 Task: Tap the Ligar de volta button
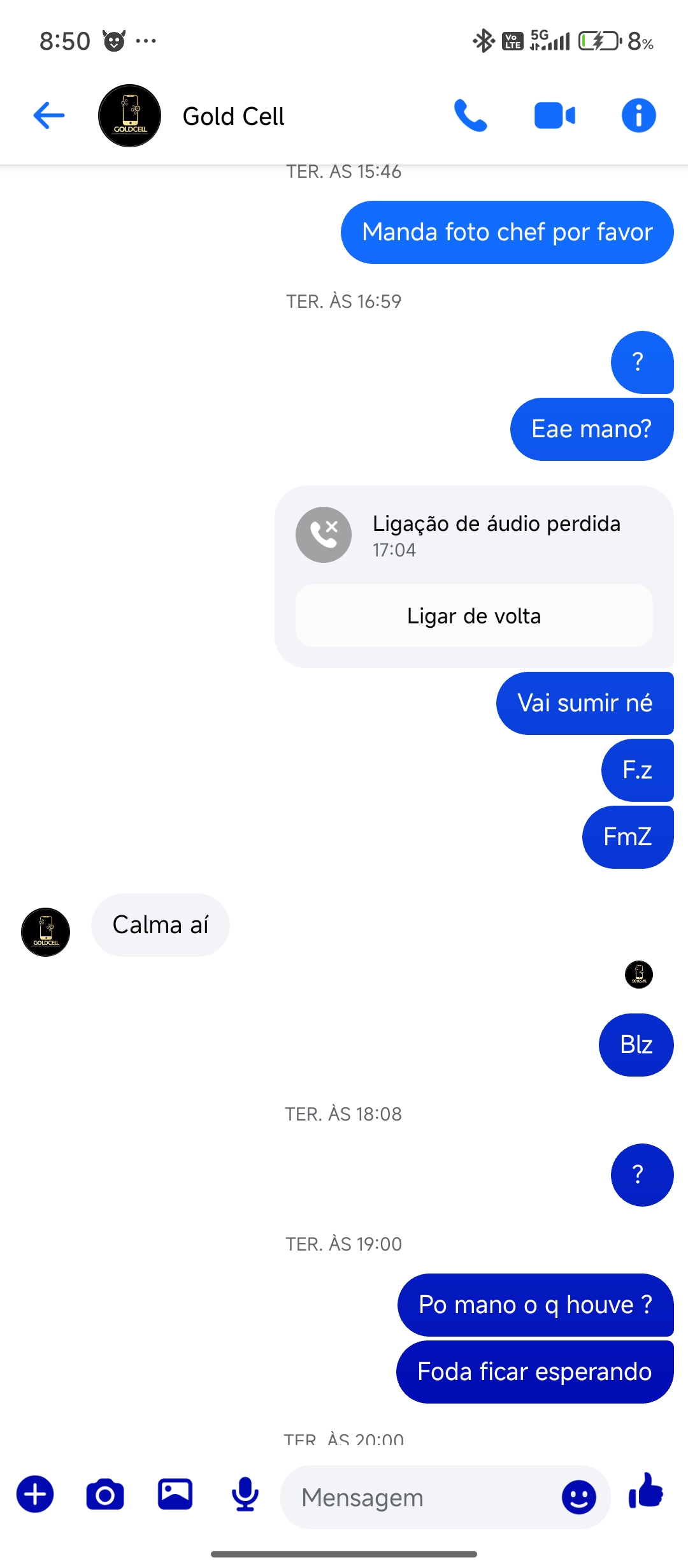point(474,616)
